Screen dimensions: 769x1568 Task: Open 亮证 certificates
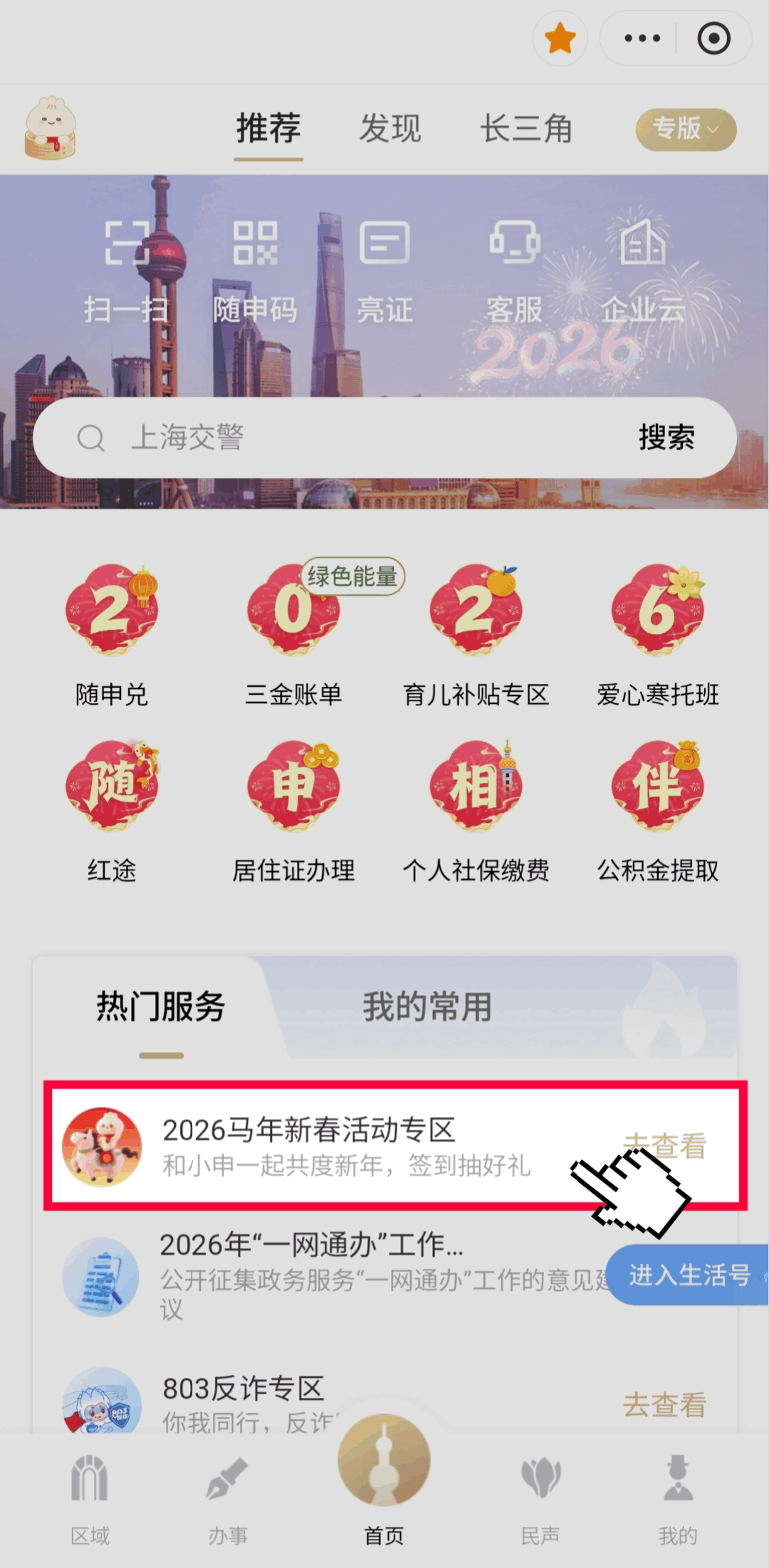[384, 270]
